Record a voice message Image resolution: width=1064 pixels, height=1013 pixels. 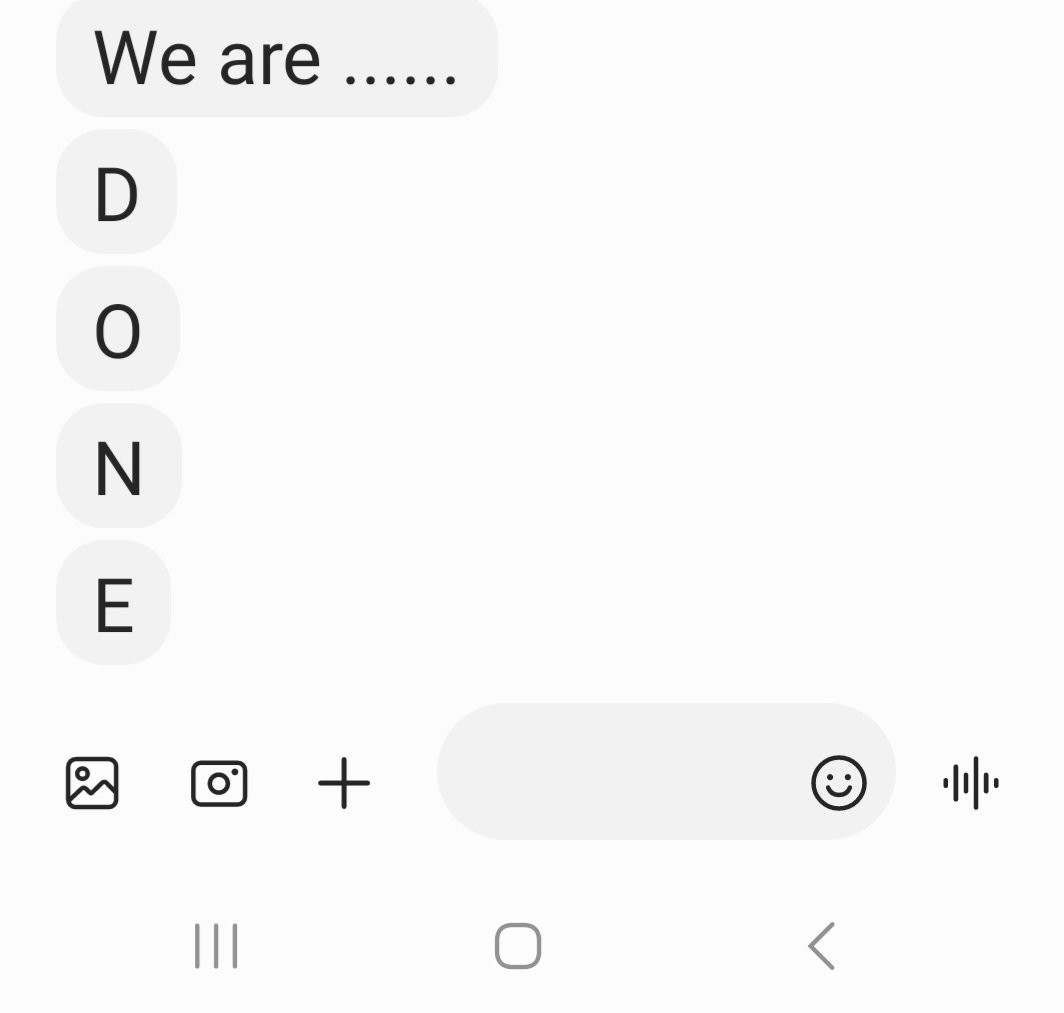pyautogui.click(x=971, y=783)
